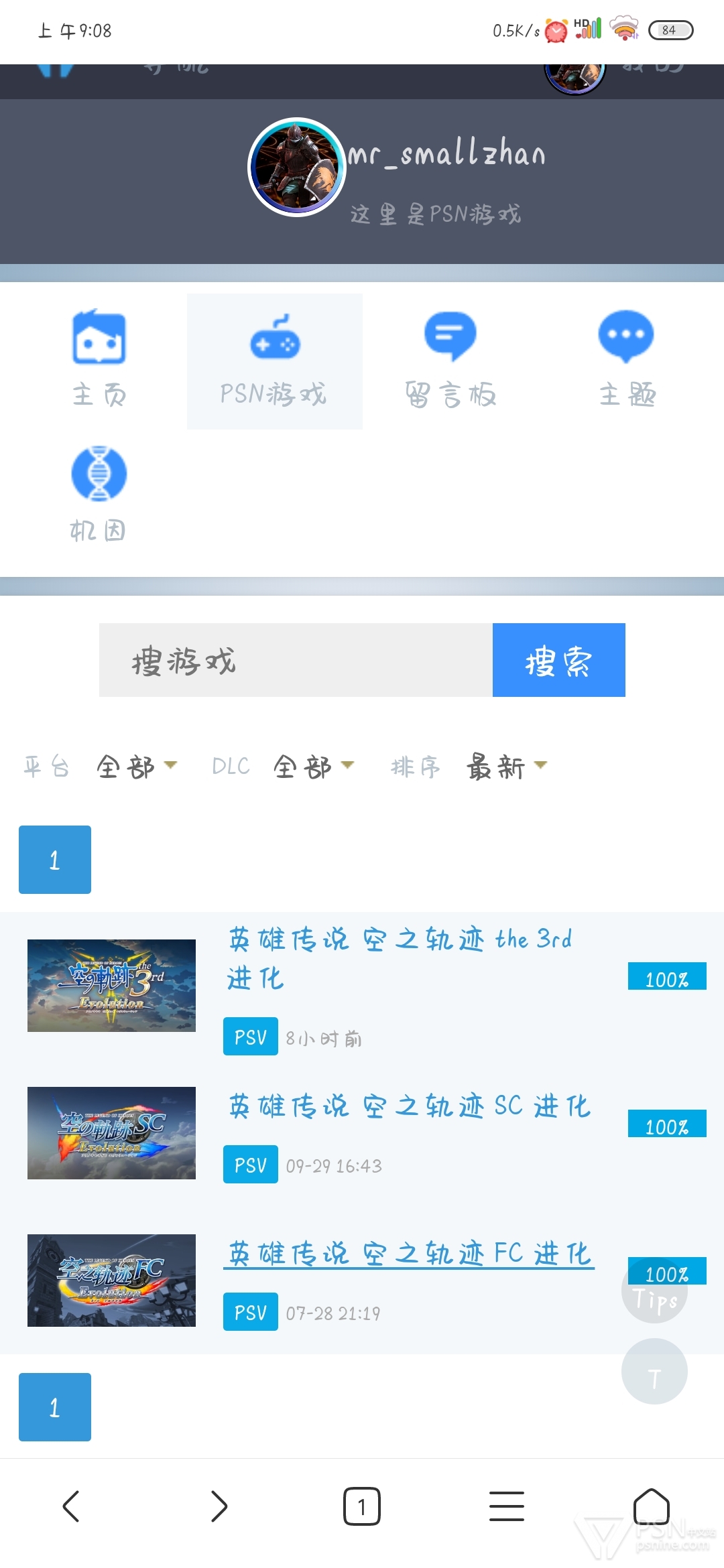Open the 机因 tab

[99, 495]
